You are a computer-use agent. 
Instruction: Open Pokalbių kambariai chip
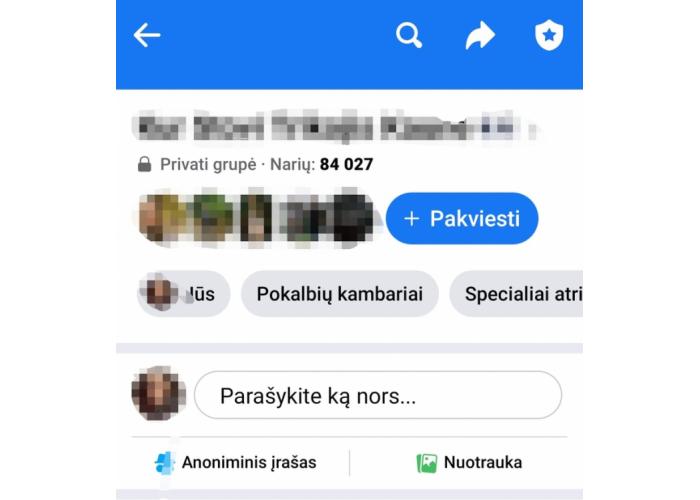[339, 294]
